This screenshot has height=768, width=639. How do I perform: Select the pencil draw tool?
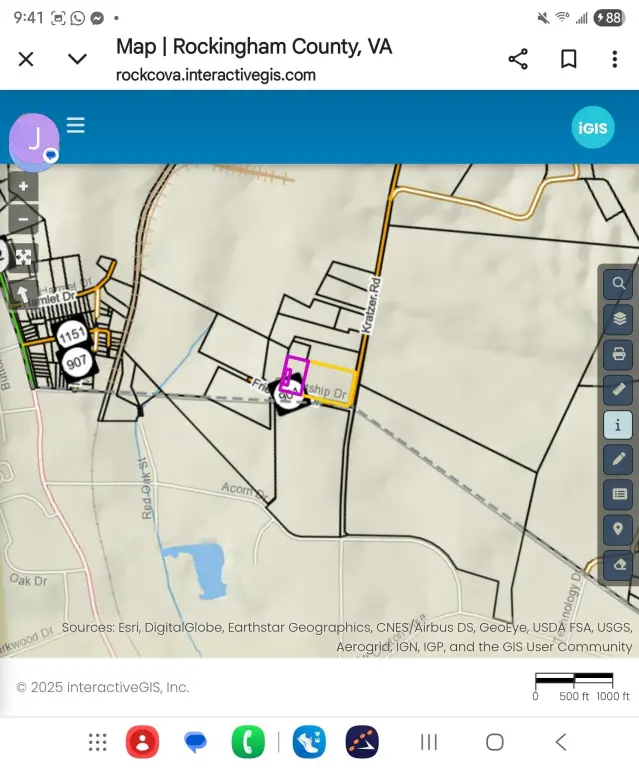pyautogui.click(x=618, y=460)
